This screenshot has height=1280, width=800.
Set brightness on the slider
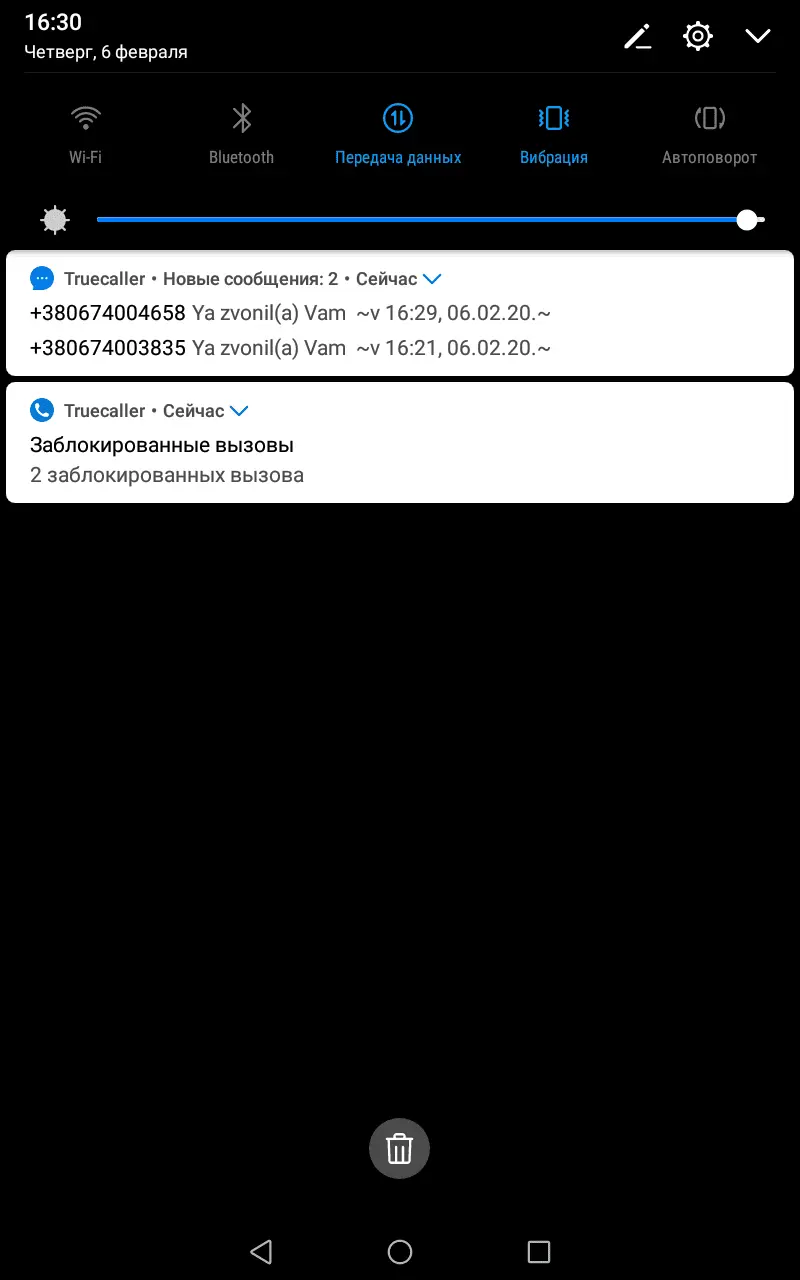click(430, 220)
